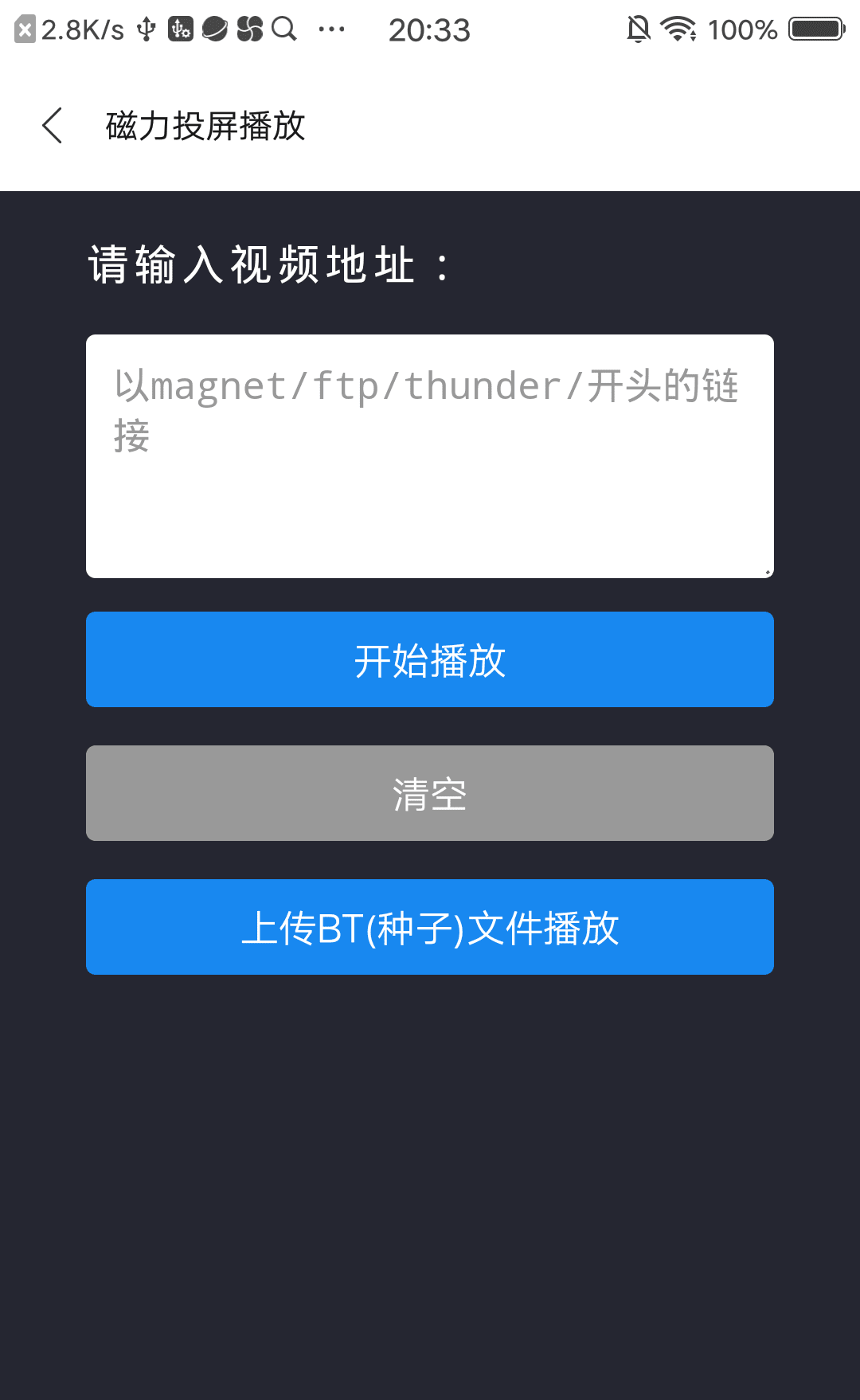Tap the pinwheel app icon in status bar

coord(248,29)
